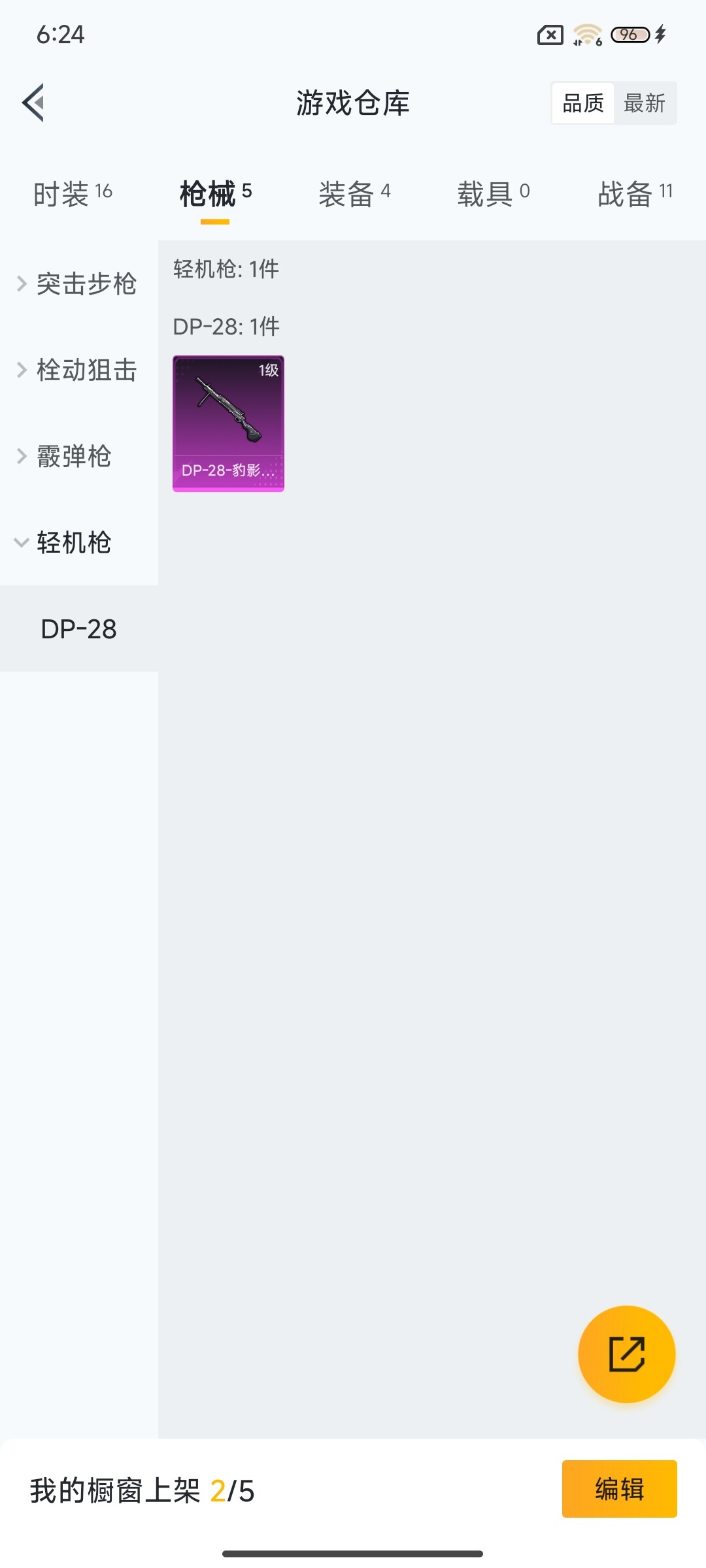Tap the back arrow to exit warehouse
The width and height of the screenshot is (706, 1568).
[x=34, y=103]
